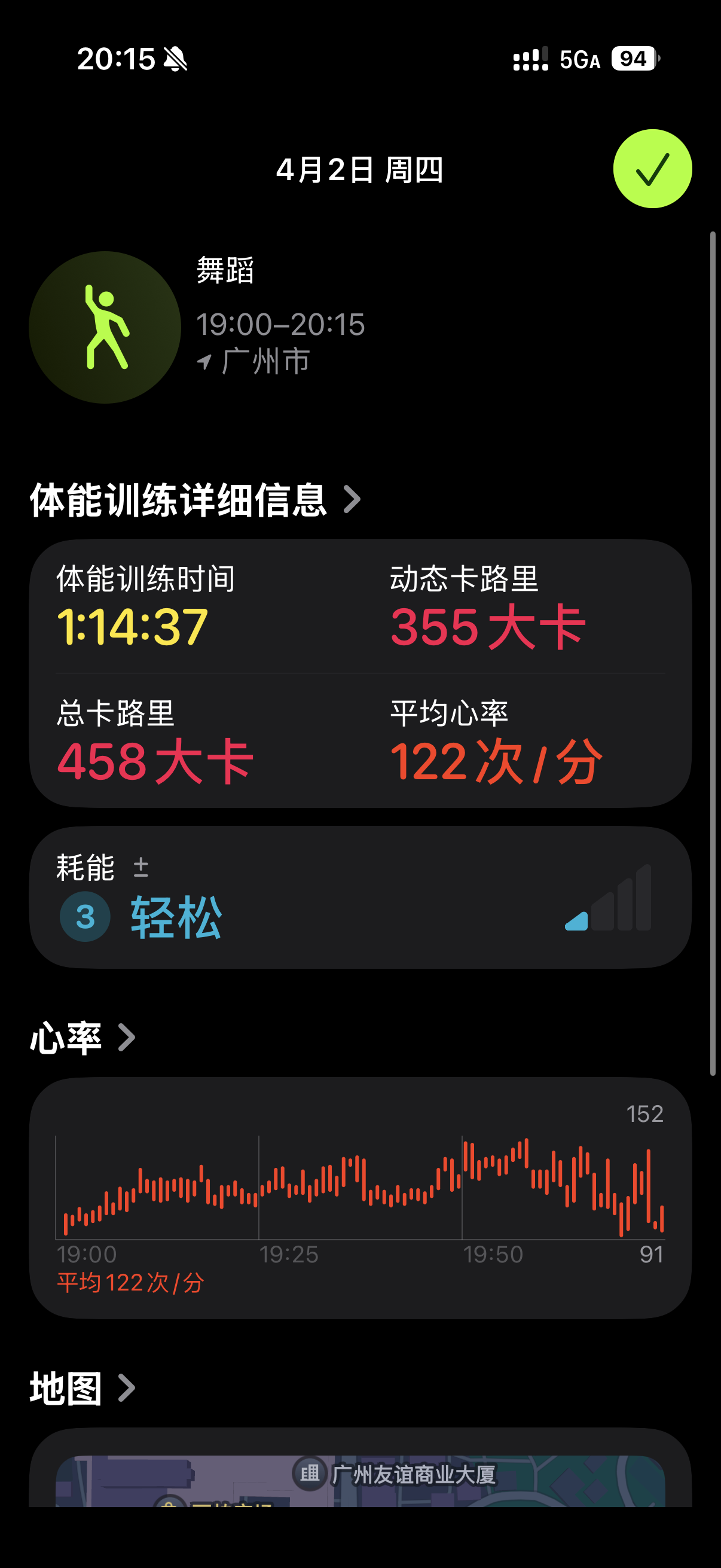Open the 地图 map section
This screenshot has width=721, height=1568.
82,1389
